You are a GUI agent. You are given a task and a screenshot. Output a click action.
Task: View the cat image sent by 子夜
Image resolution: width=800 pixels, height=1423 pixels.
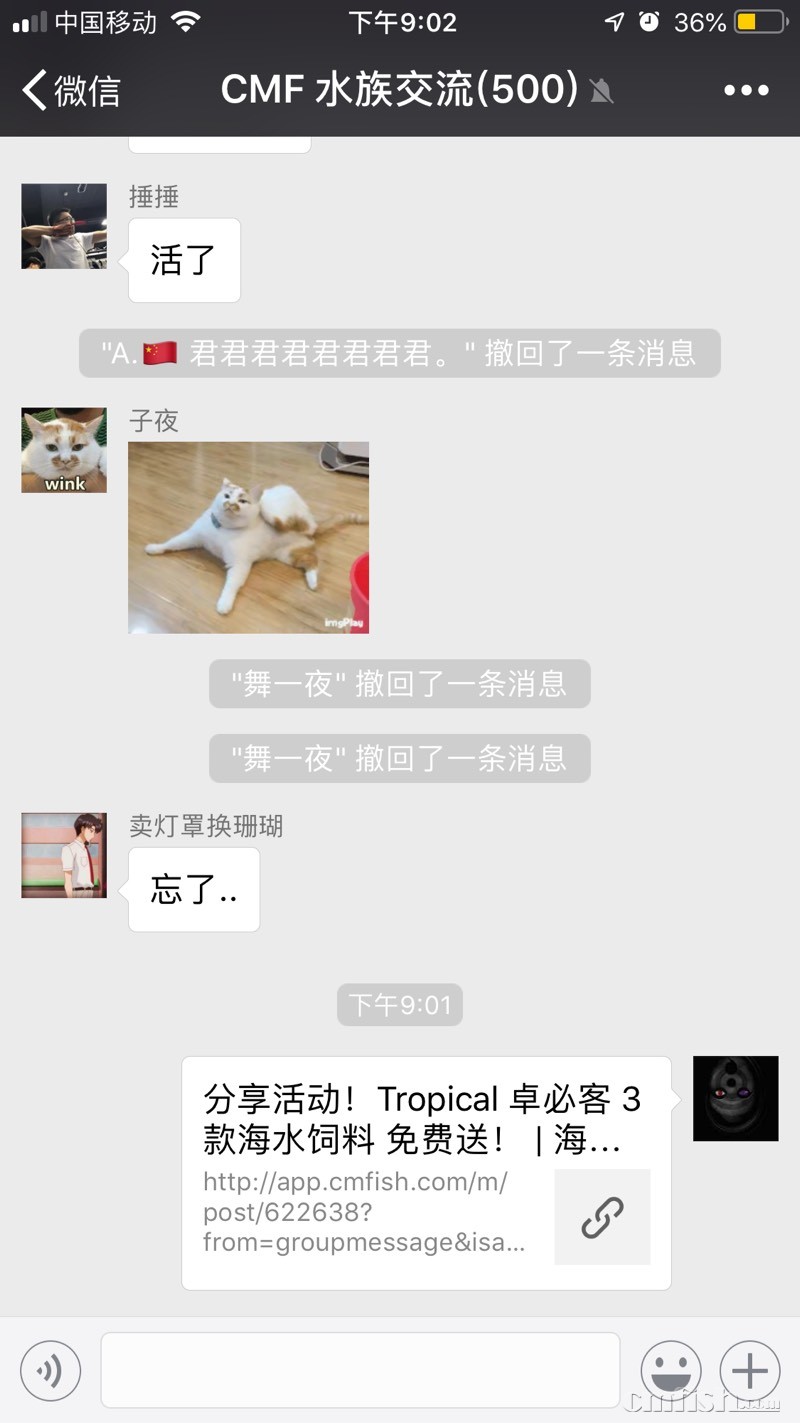click(x=248, y=537)
